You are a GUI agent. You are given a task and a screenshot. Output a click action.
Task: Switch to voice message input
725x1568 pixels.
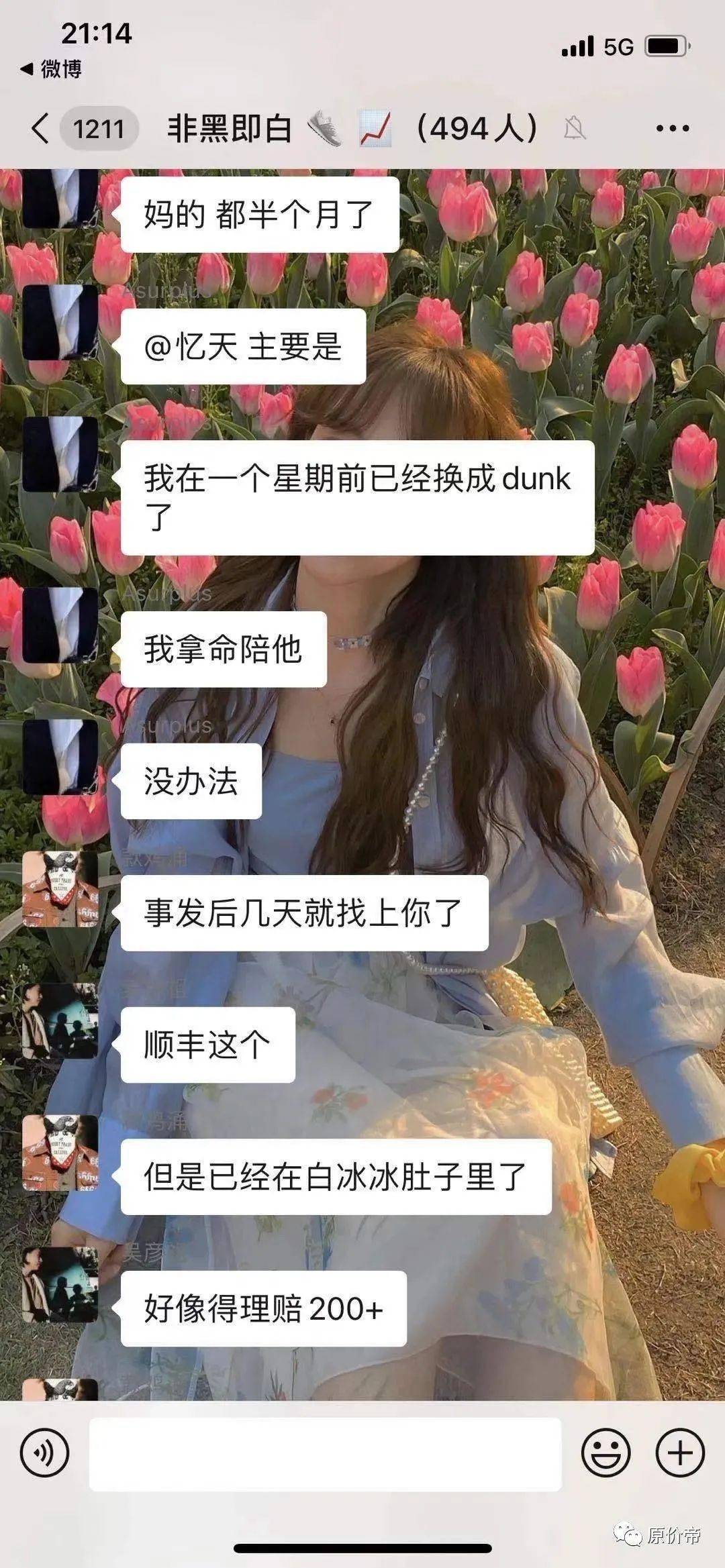pyautogui.click(x=44, y=1453)
